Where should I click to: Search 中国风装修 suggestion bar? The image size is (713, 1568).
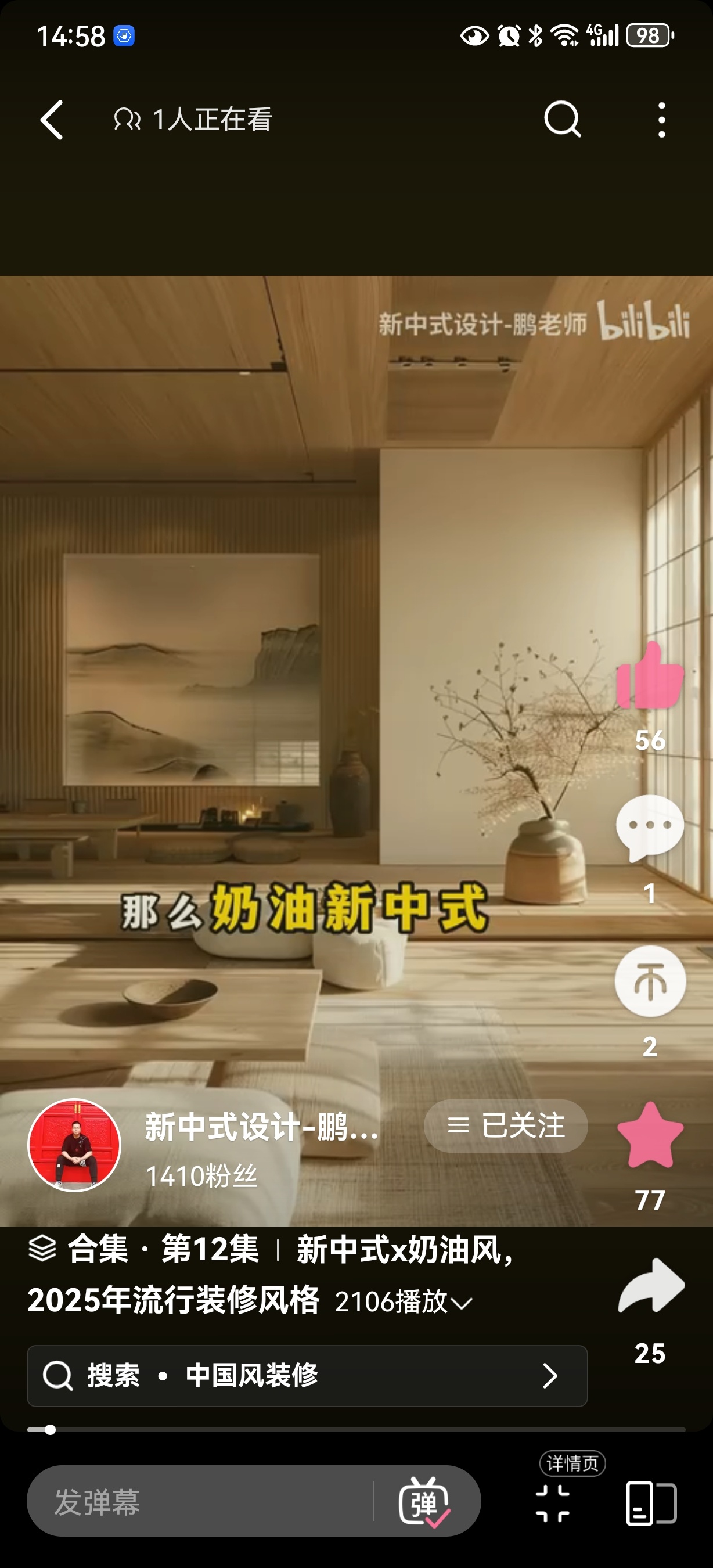(307, 1376)
